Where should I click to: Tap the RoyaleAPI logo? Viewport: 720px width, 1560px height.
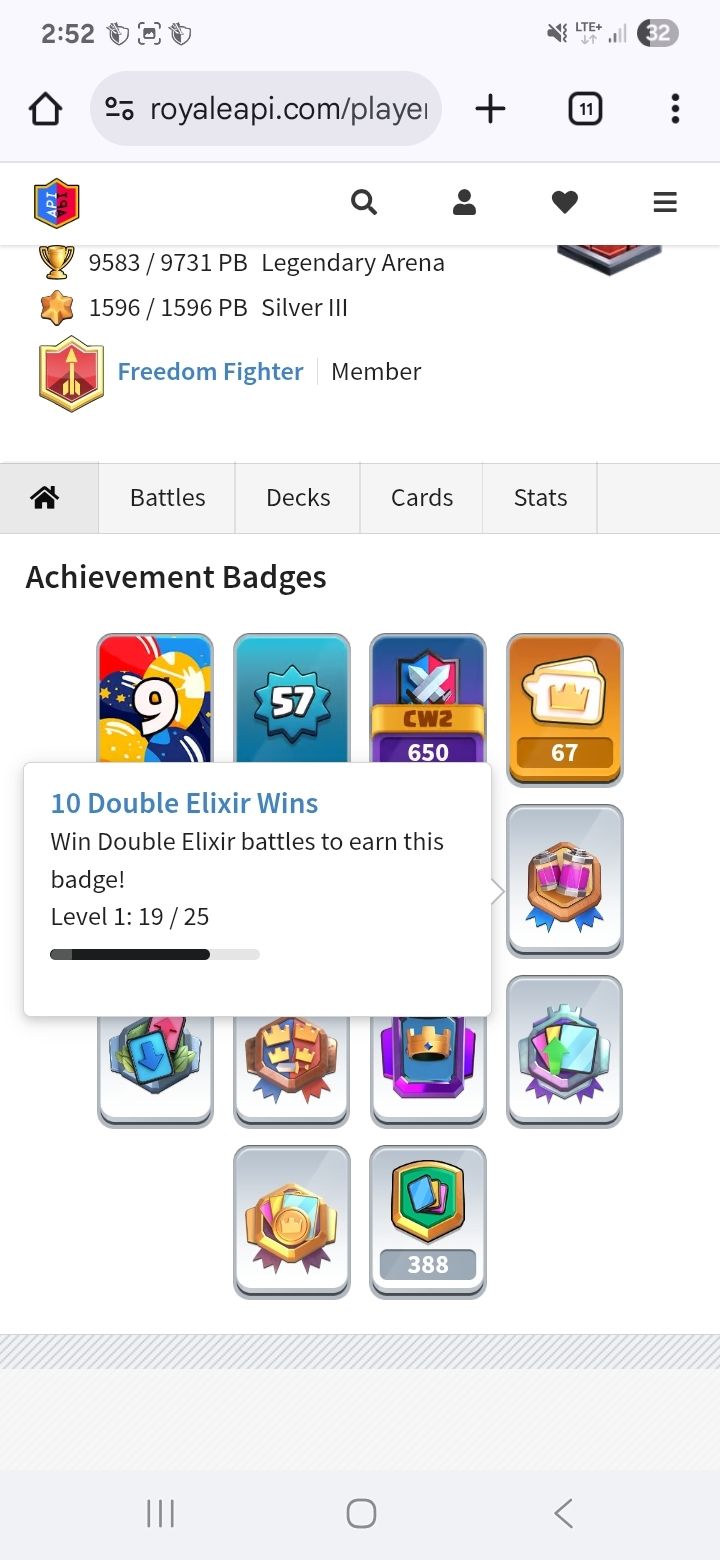tap(56, 203)
